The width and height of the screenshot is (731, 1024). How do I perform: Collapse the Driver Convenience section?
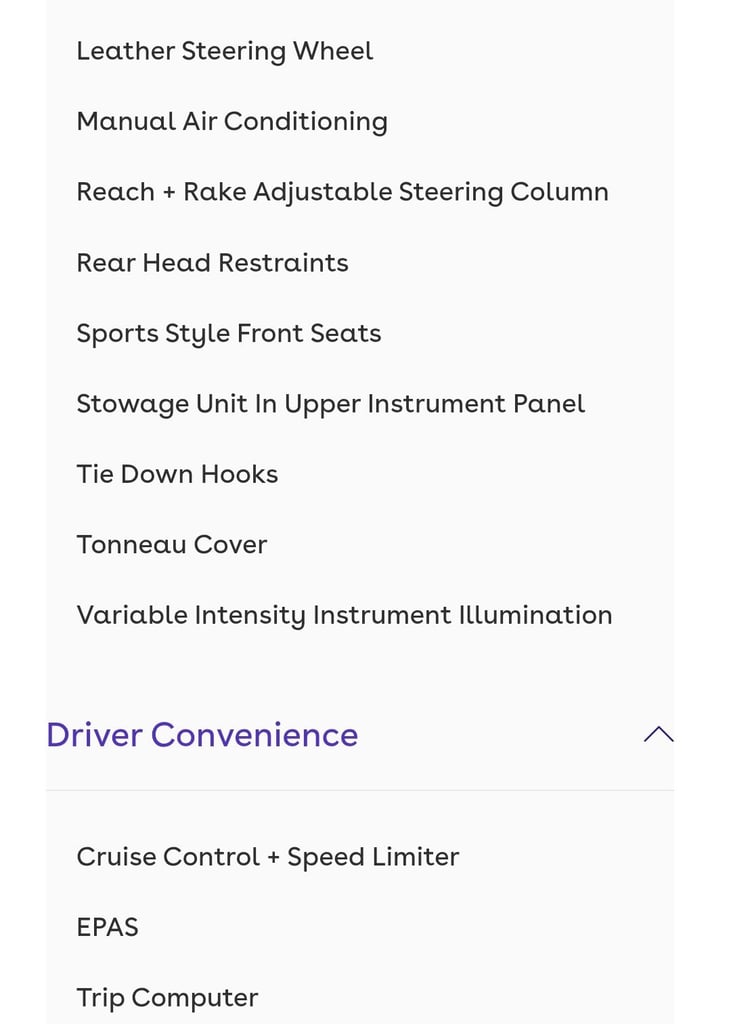[658, 735]
